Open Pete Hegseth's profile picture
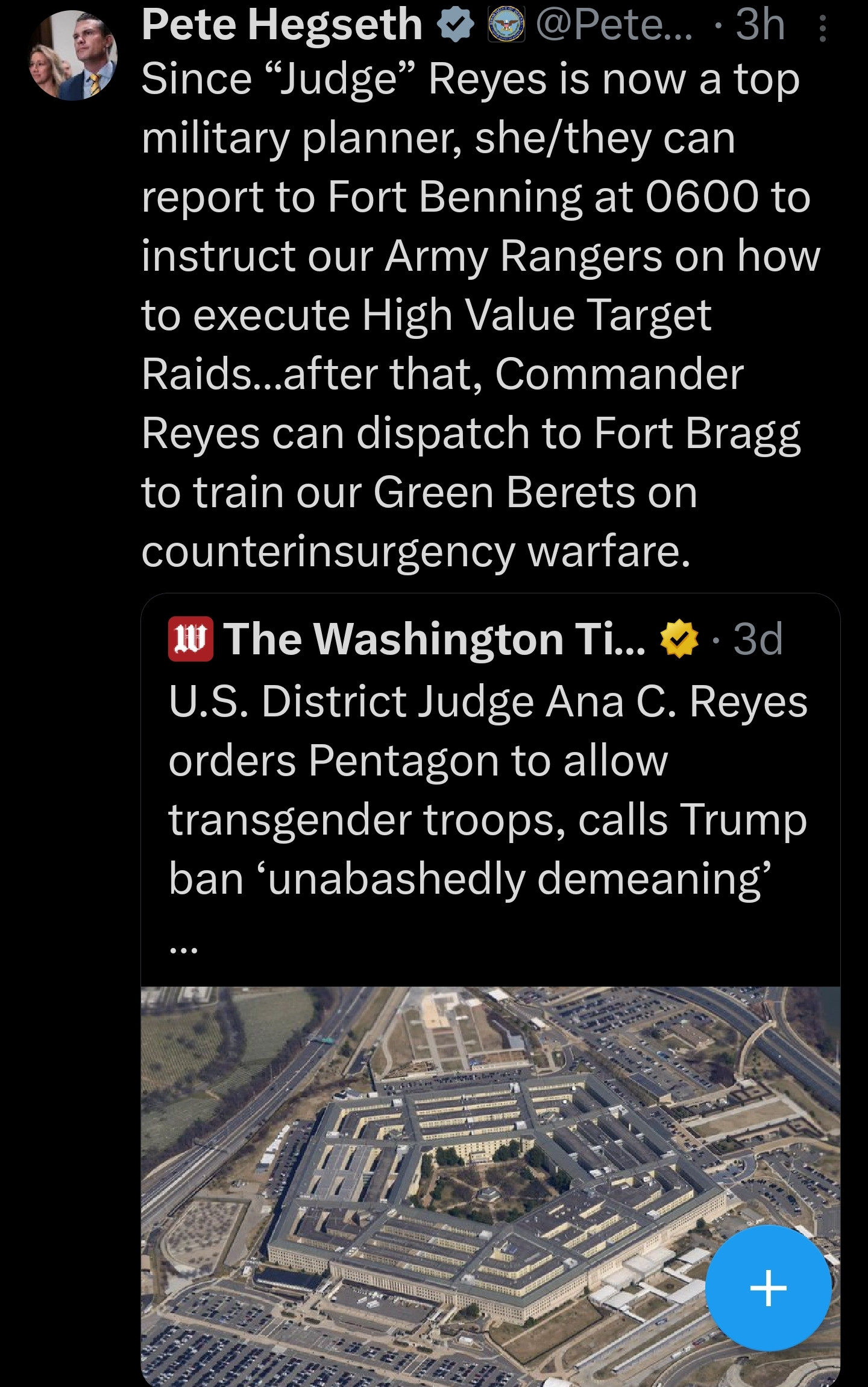Screen dimensions: 868x1387 (73, 55)
